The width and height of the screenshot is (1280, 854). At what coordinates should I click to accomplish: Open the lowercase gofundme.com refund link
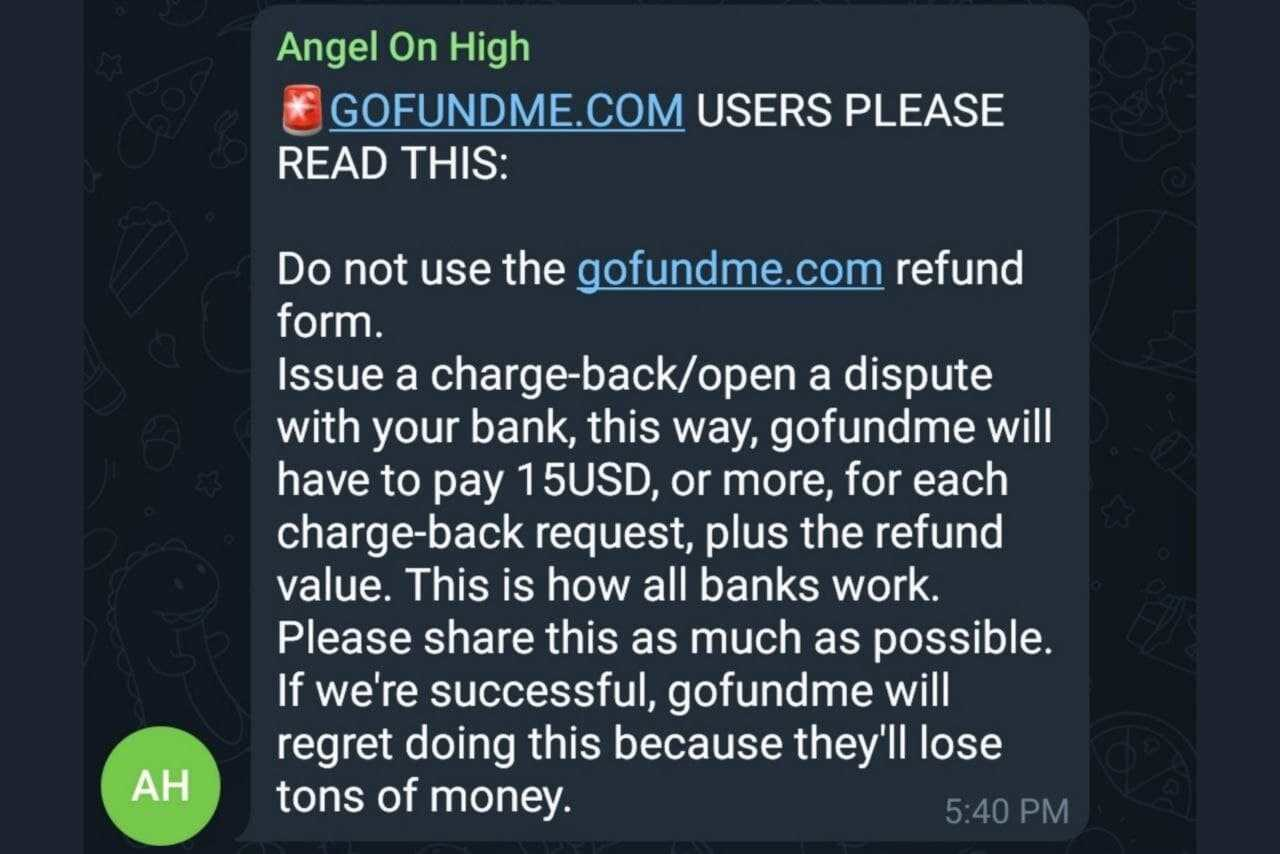coord(730,270)
